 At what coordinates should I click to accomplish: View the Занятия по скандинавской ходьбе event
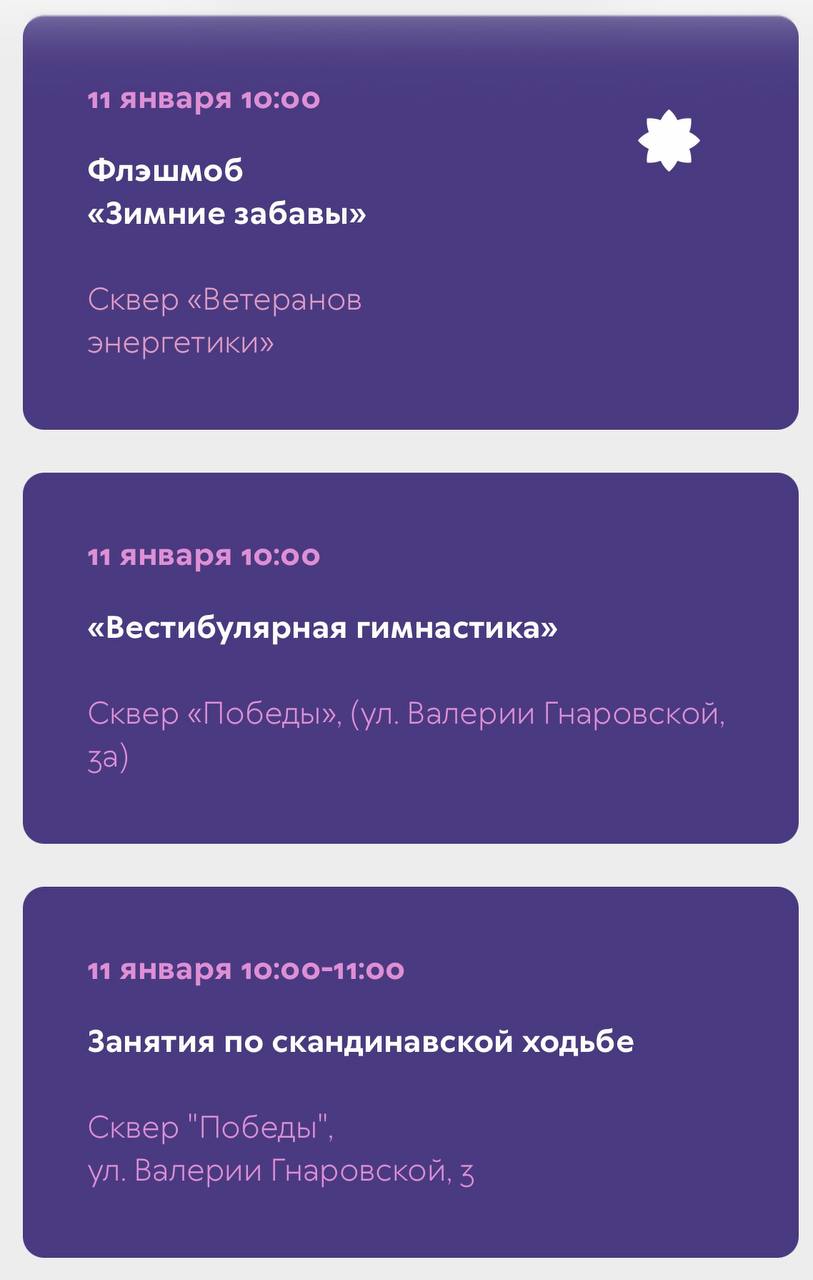[x=360, y=1042]
